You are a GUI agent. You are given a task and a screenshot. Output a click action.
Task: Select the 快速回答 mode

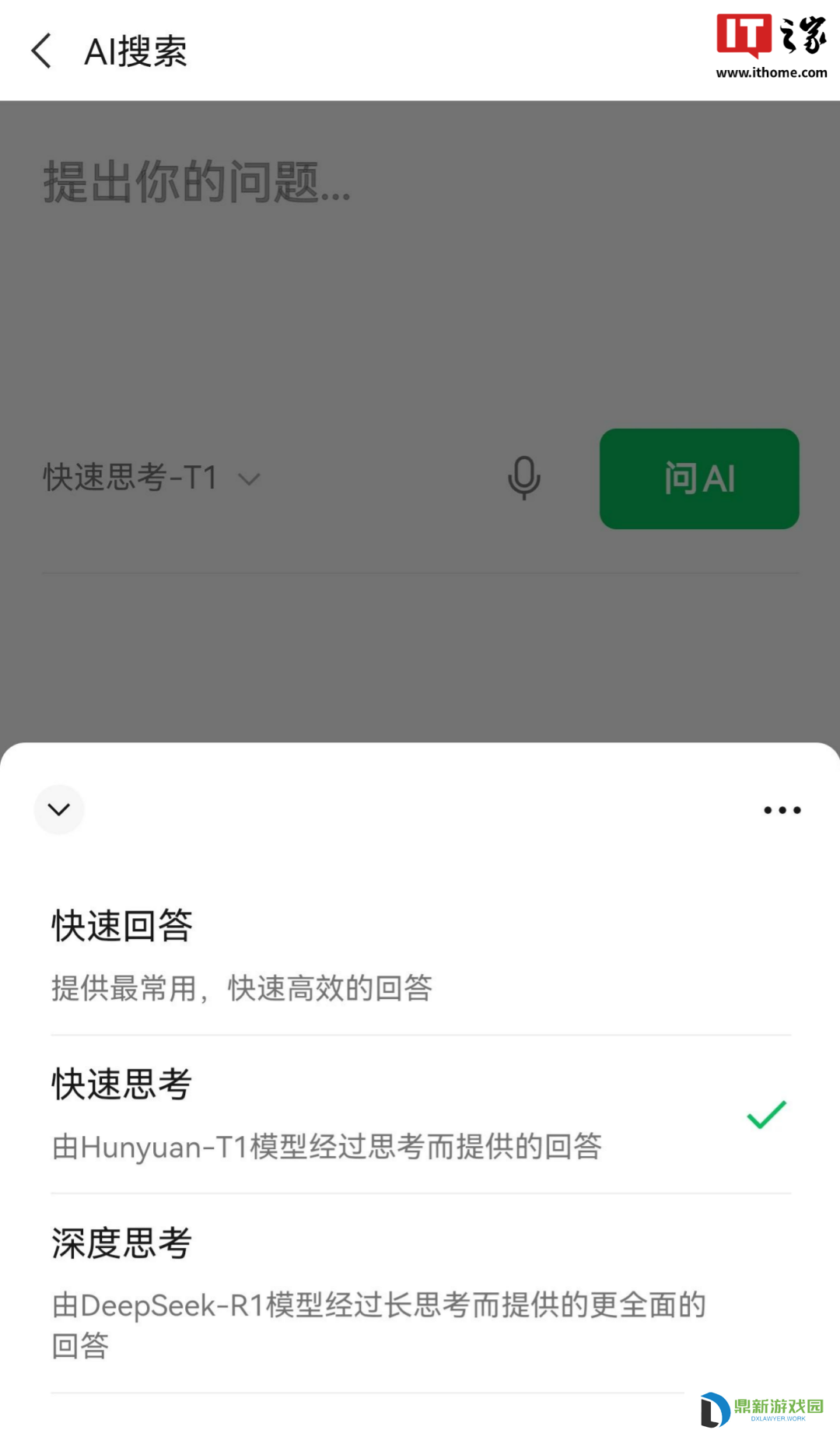coord(421,956)
